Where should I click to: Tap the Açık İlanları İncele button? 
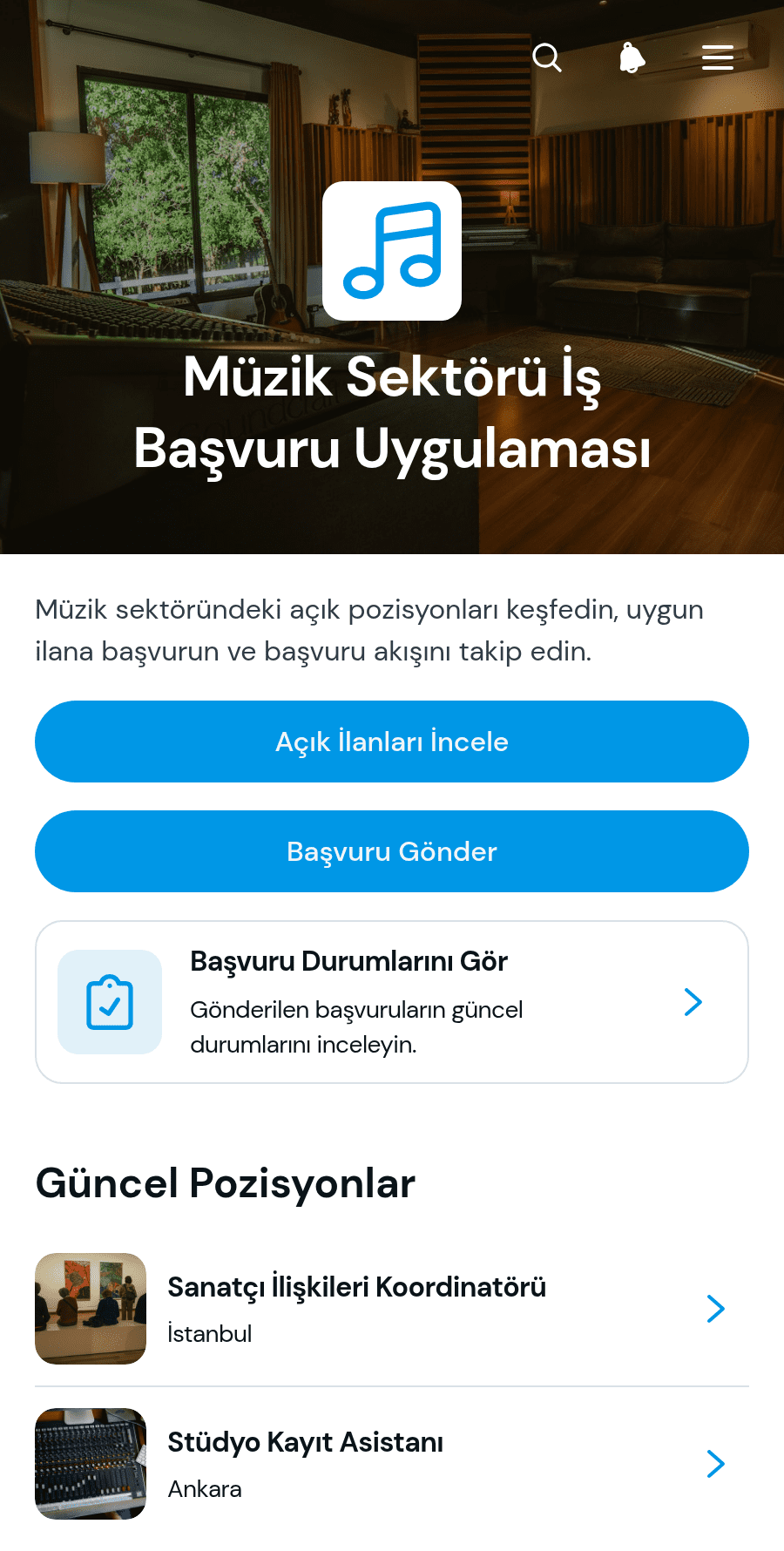(392, 742)
